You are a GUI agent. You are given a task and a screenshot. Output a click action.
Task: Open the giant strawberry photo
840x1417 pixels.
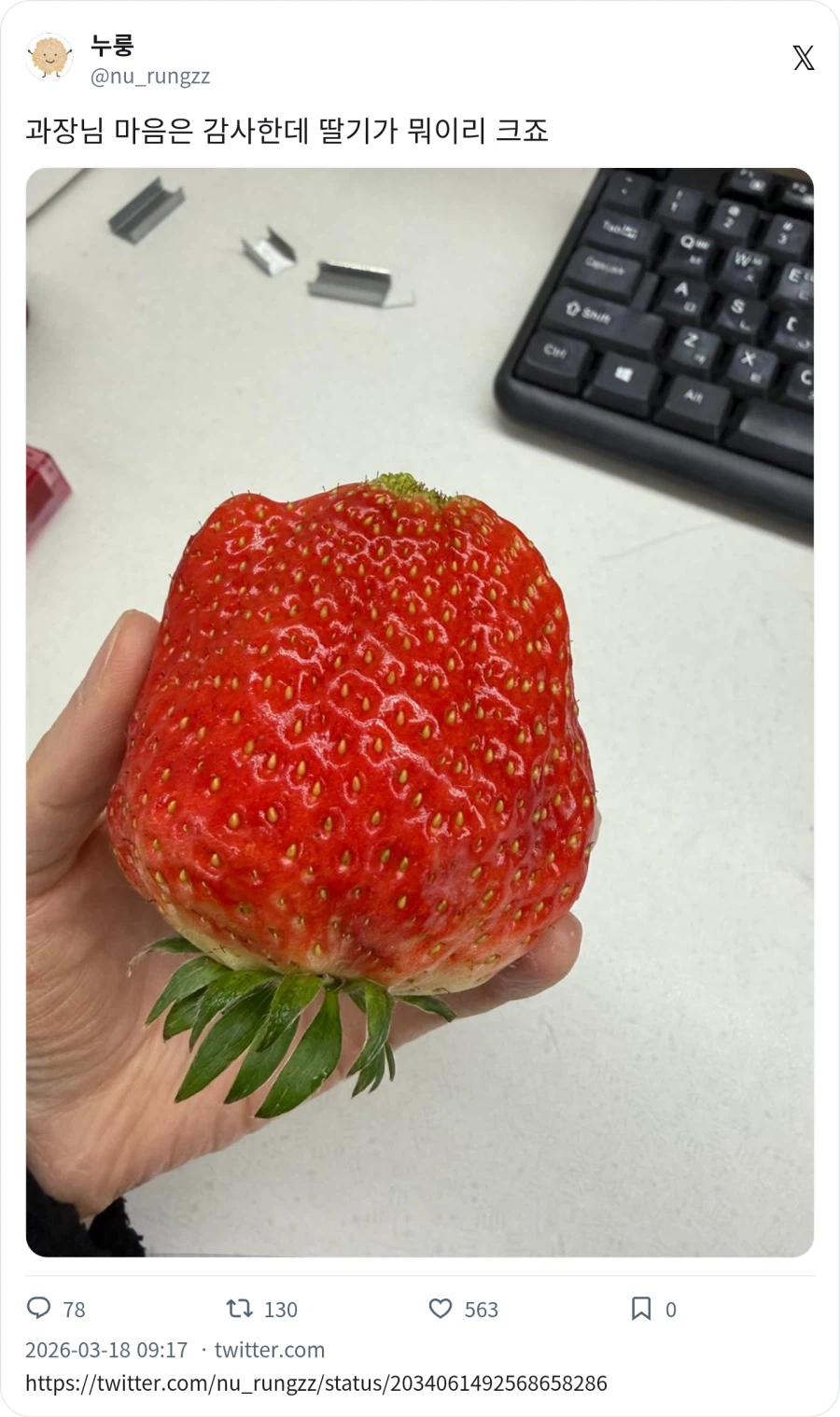tap(420, 712)
